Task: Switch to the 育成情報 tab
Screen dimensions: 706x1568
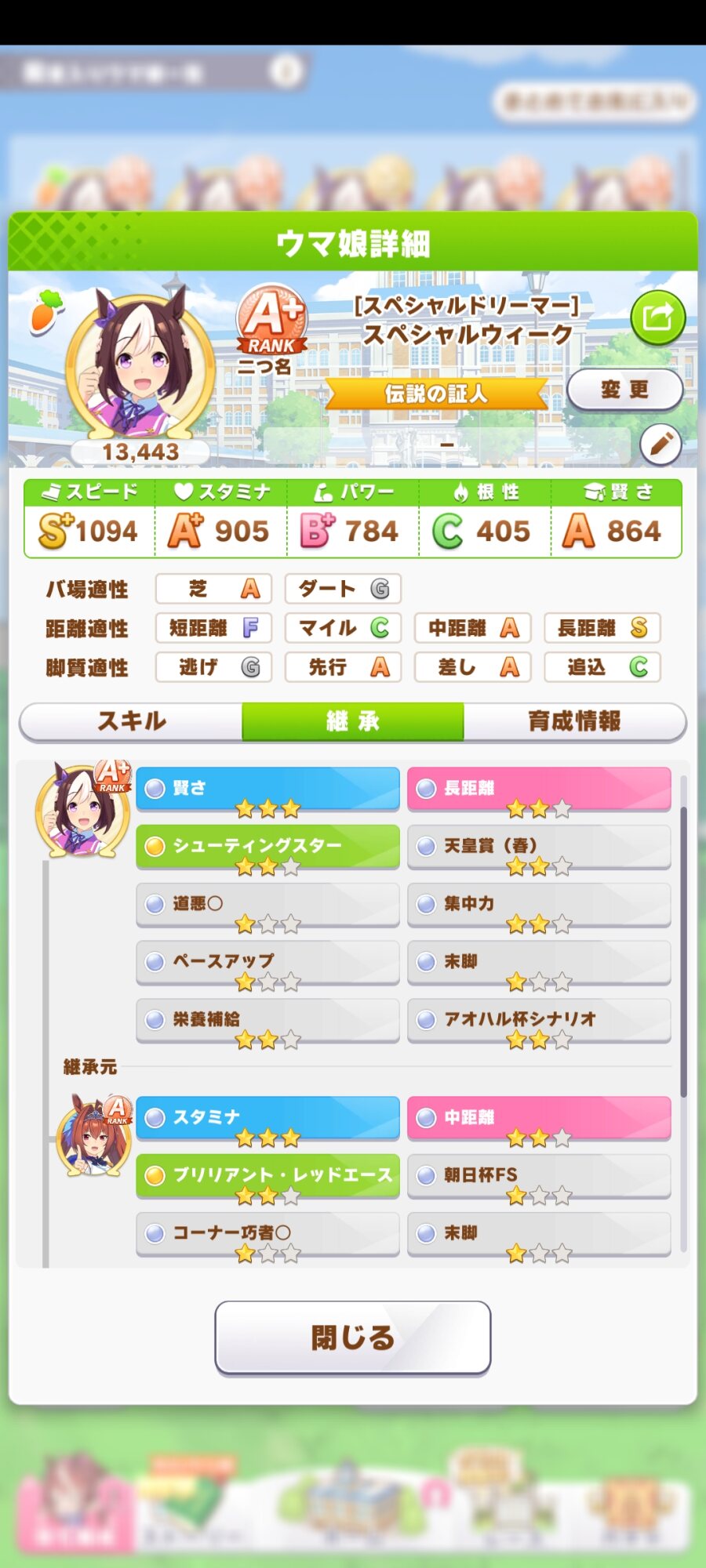Action: click(x=575, y=721)
